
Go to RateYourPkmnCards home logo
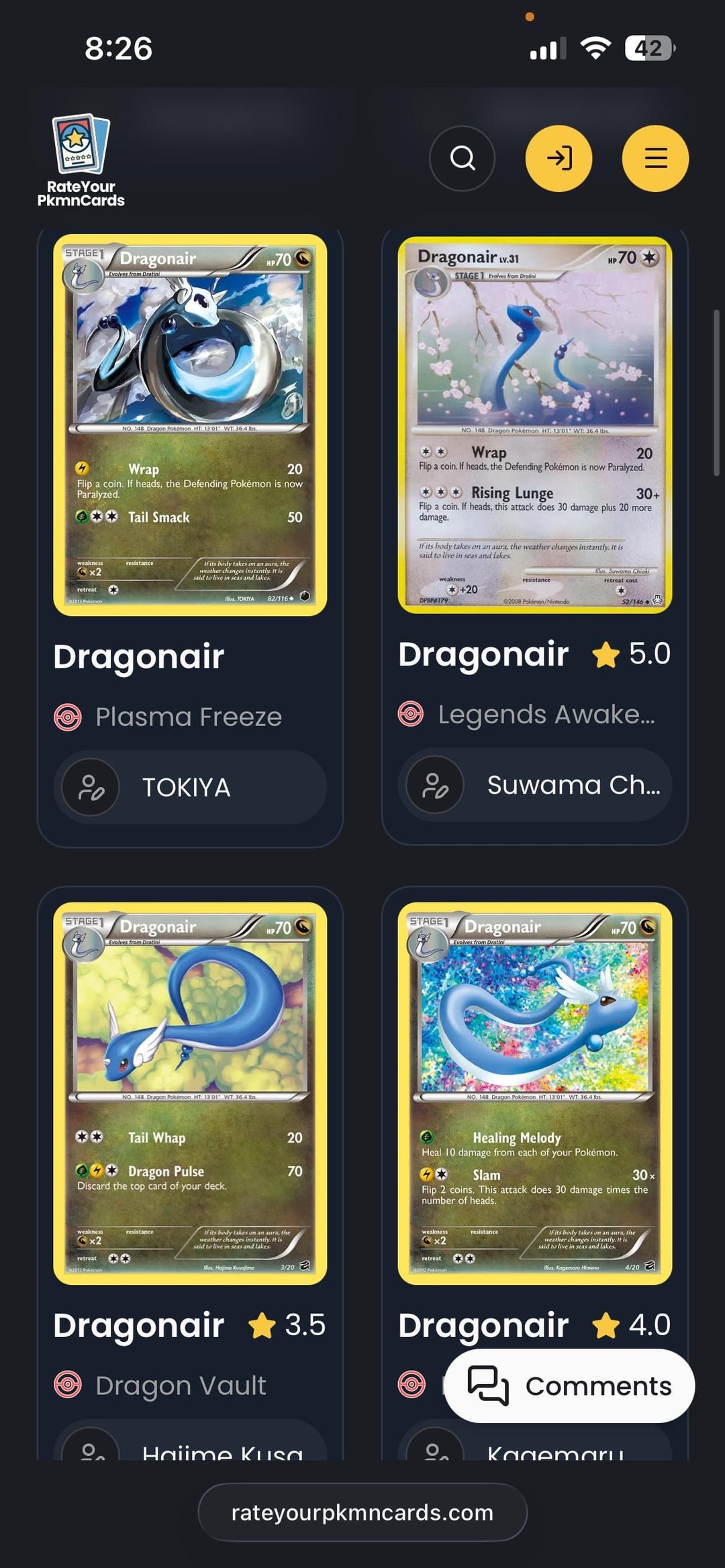coord(81,161)
